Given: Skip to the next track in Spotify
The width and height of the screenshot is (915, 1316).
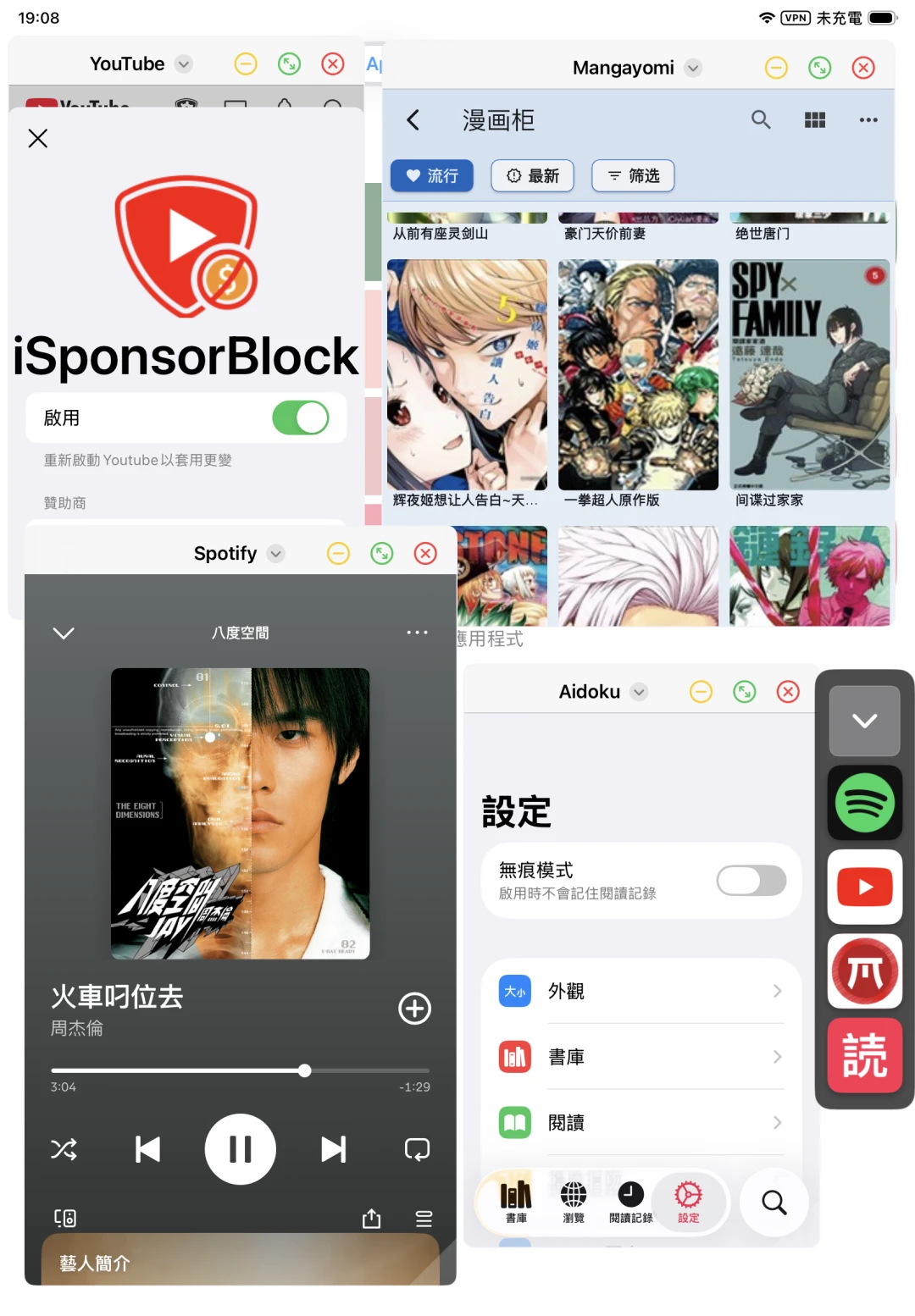Looking at the screenshot, I should click(x=333, y=1149).
